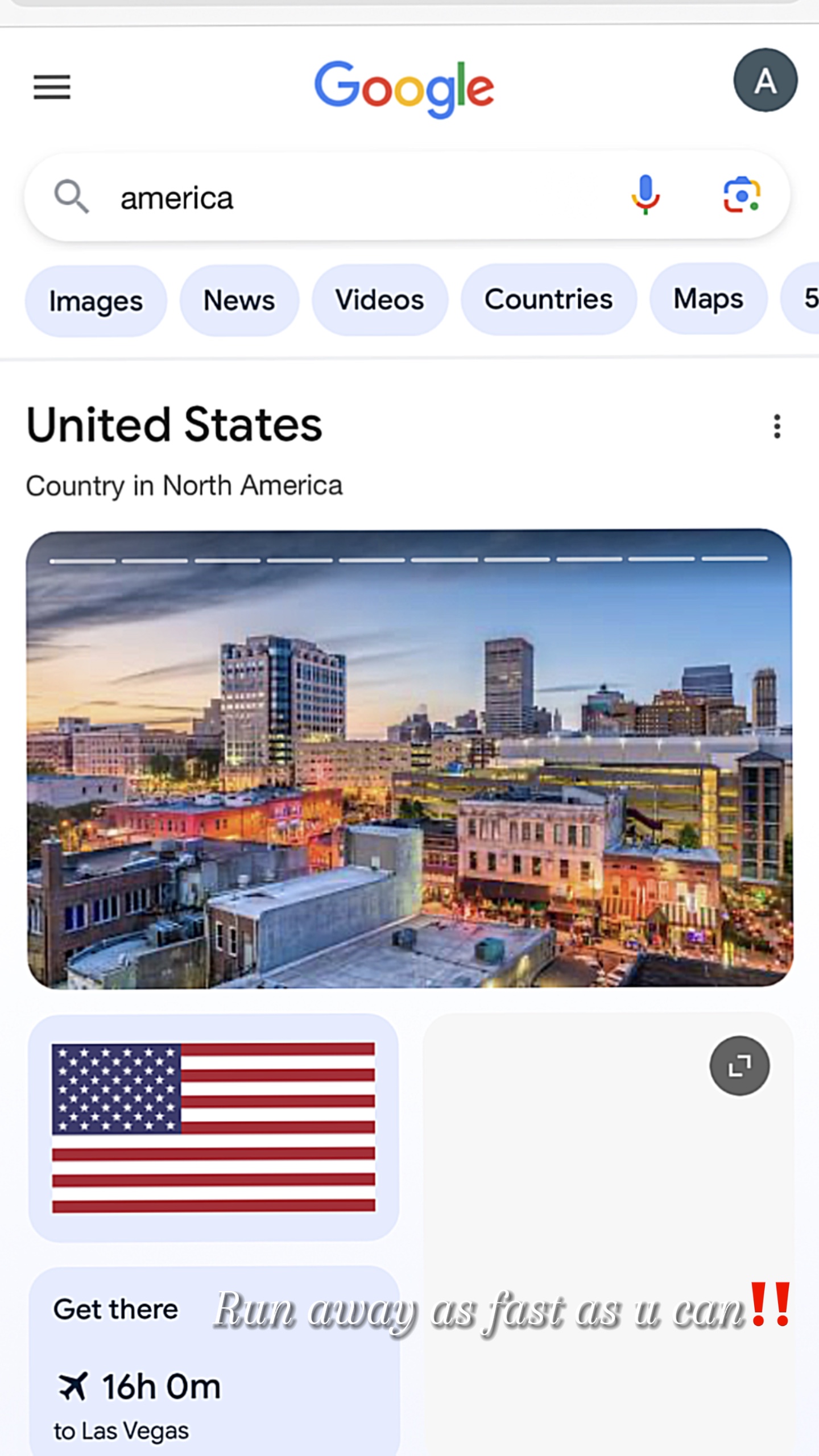Open the United States panel overflow menu

(x=777, y=426)
